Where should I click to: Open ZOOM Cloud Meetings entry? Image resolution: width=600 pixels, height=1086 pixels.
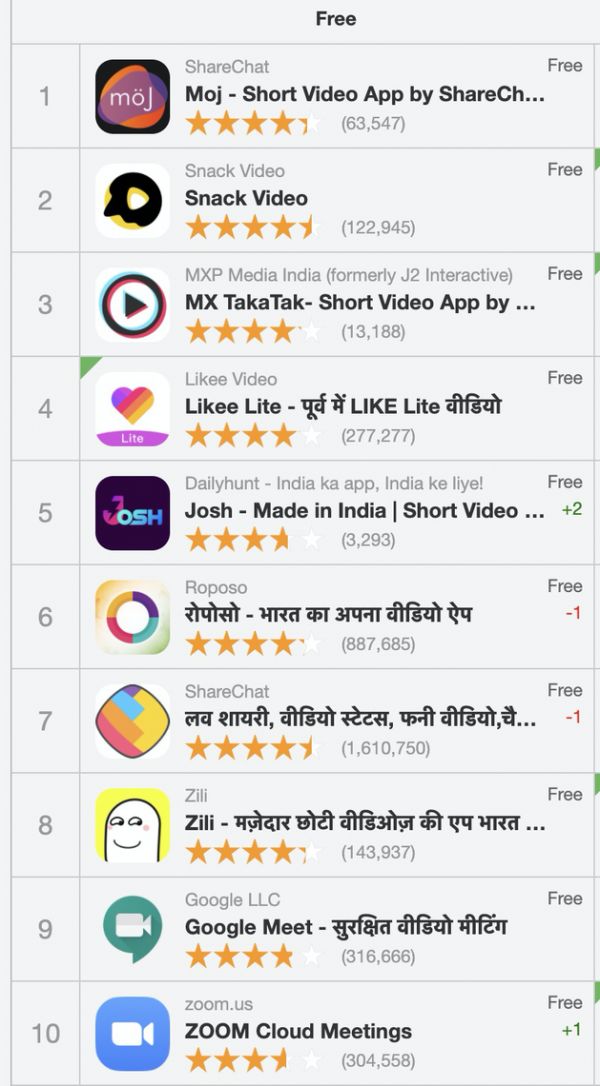point(298,1031)
